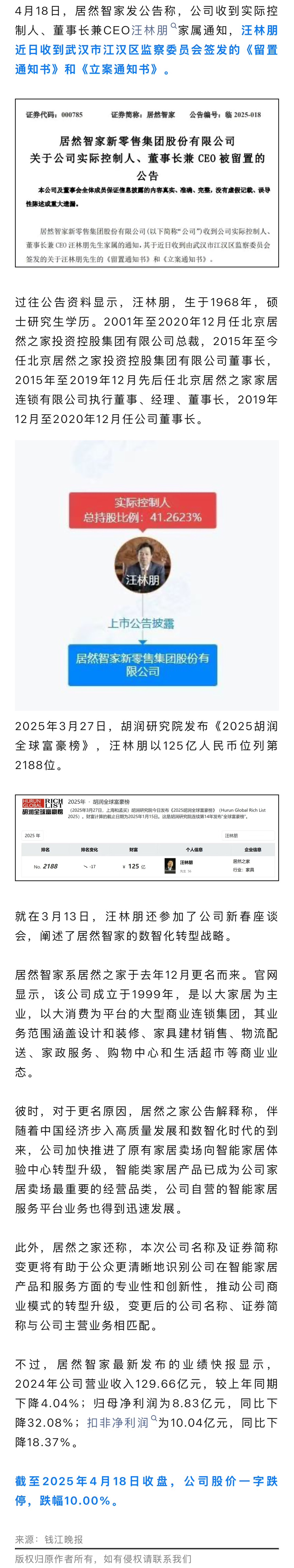Open the 实际控制人 shareholding chart image
Viewport: 294px width, 1568px height.
(x=147, y=575)
